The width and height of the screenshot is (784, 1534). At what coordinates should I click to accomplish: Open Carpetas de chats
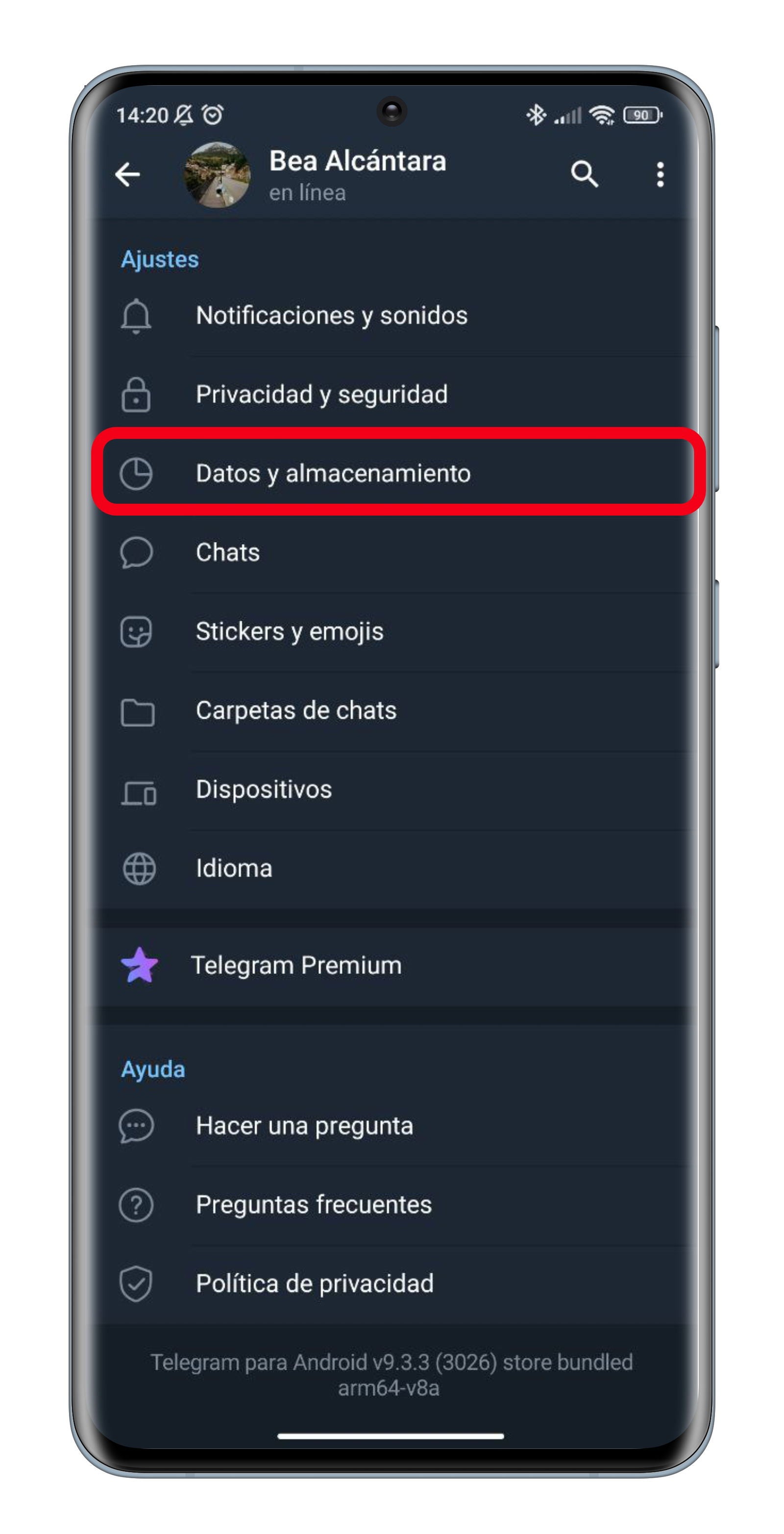point(296,711)
